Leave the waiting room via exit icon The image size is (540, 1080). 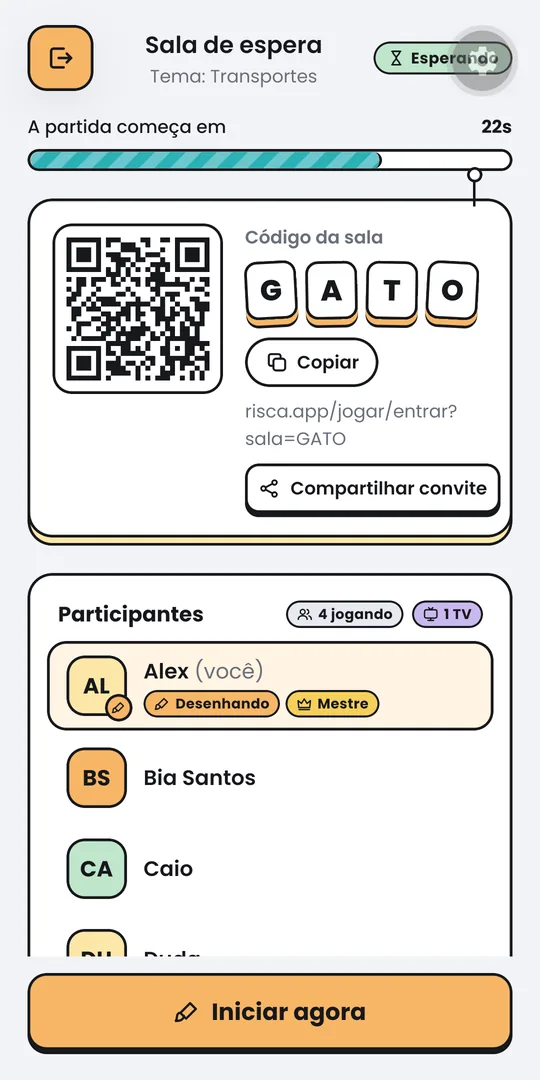[61, 58]
